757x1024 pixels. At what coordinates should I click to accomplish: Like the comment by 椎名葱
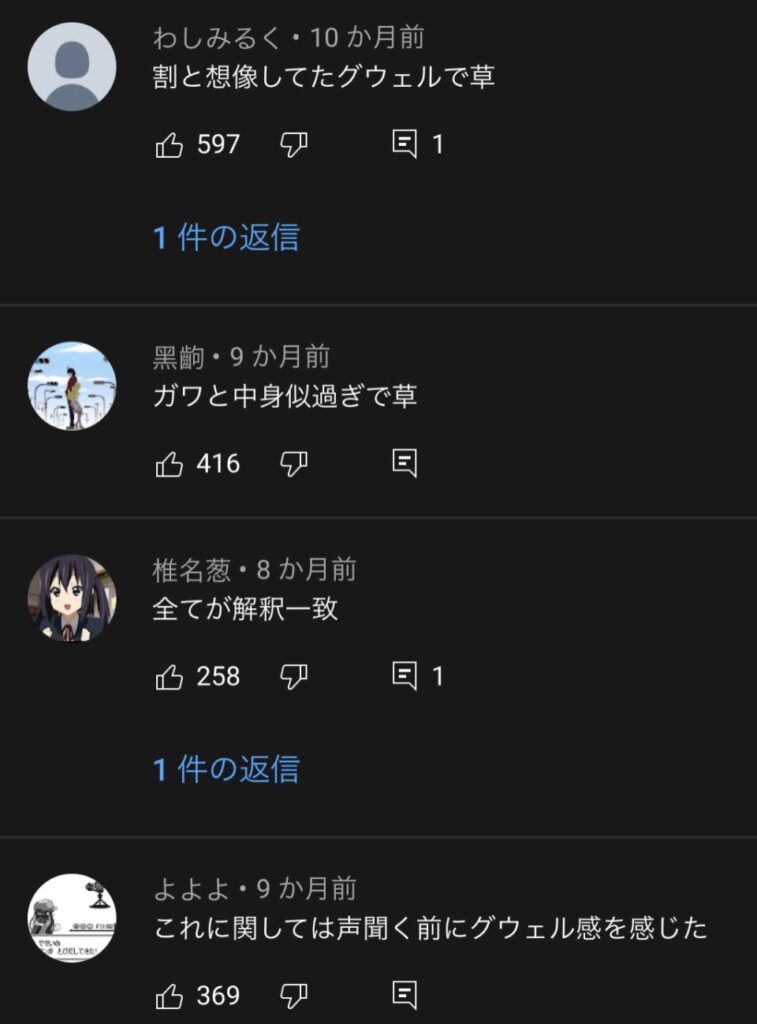coord(170,677)
